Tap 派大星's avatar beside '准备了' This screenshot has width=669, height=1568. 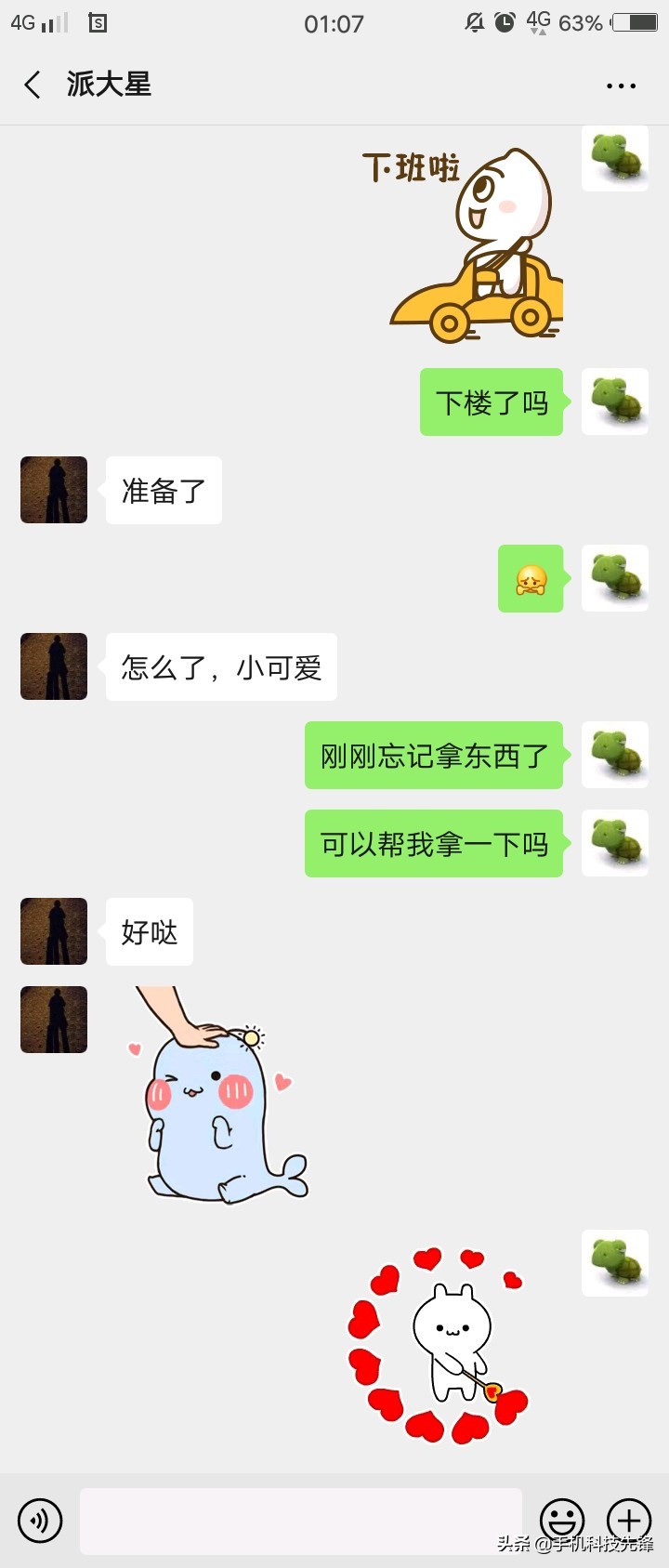click(x=53, y=490)
